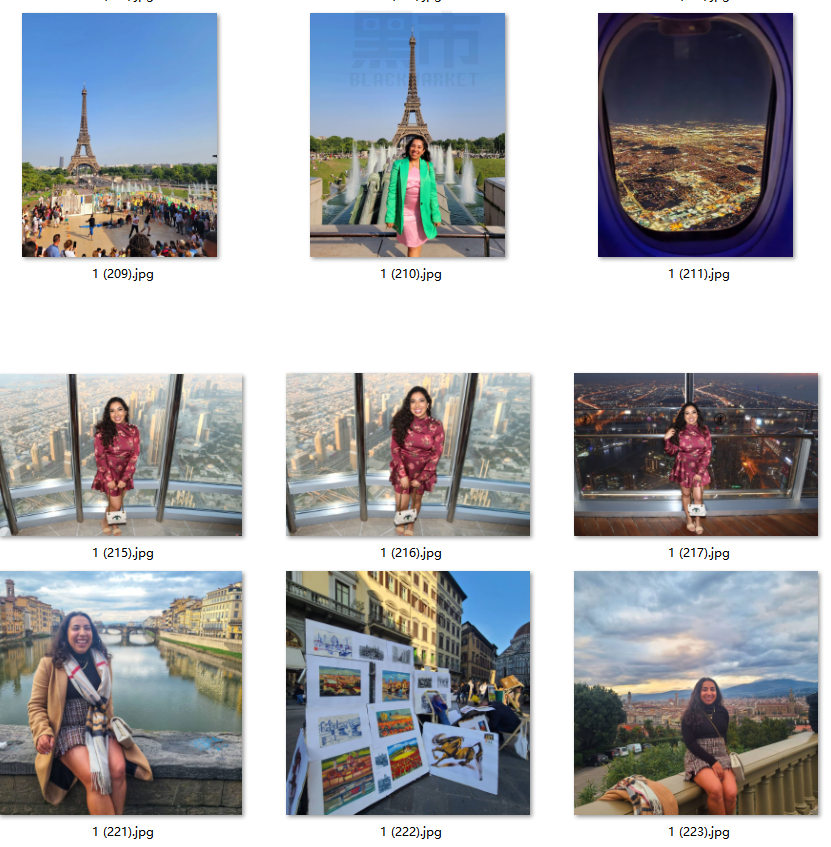Open street paintings photo 1 (222).jpg
The image size is (831, 847).
pyautogui.click(x=408, y=693)
